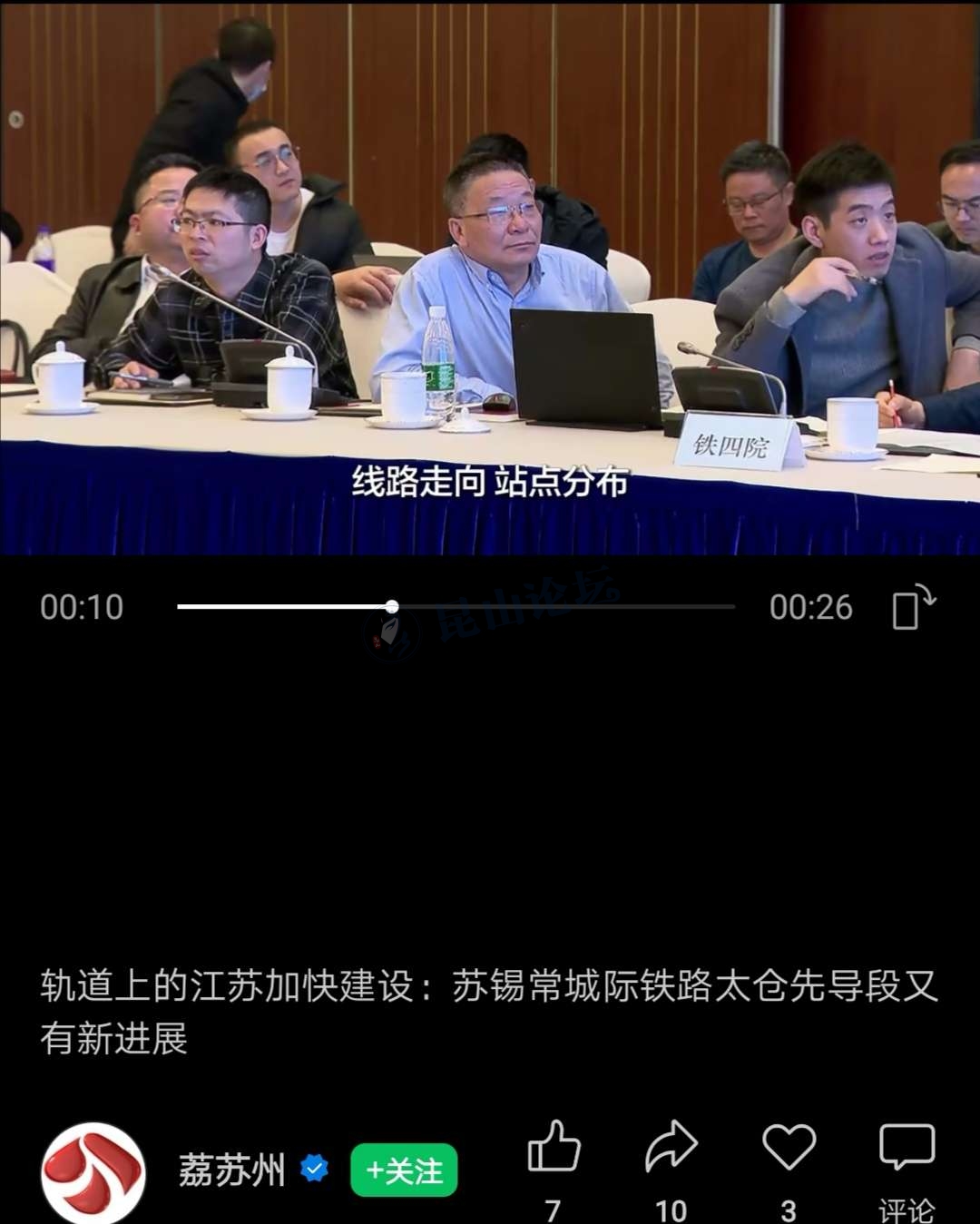Favorite the video with heart icon
Screen dimensions: 980x1224
coord(789,1148)
